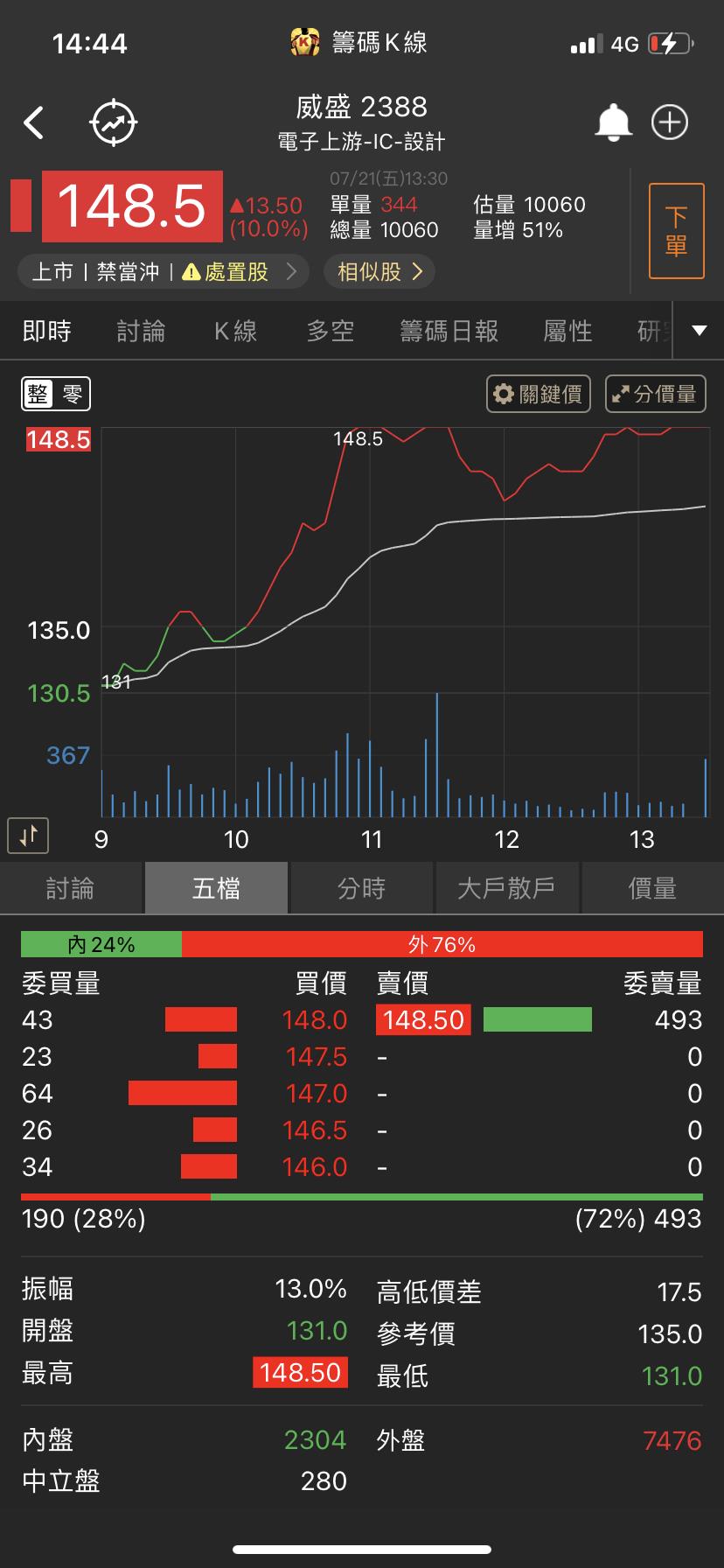Open the 大戶散戶 tab
Viewport: 724px width, 1568px height.
tap(507, 887)
